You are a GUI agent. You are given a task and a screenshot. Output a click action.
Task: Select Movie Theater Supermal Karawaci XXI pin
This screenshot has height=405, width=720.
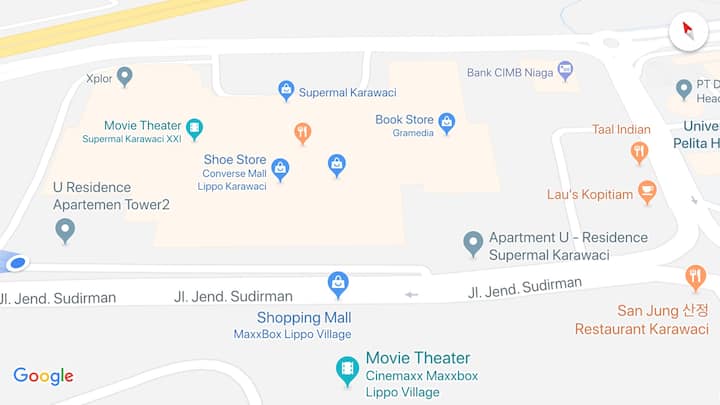tap(195, 128)
